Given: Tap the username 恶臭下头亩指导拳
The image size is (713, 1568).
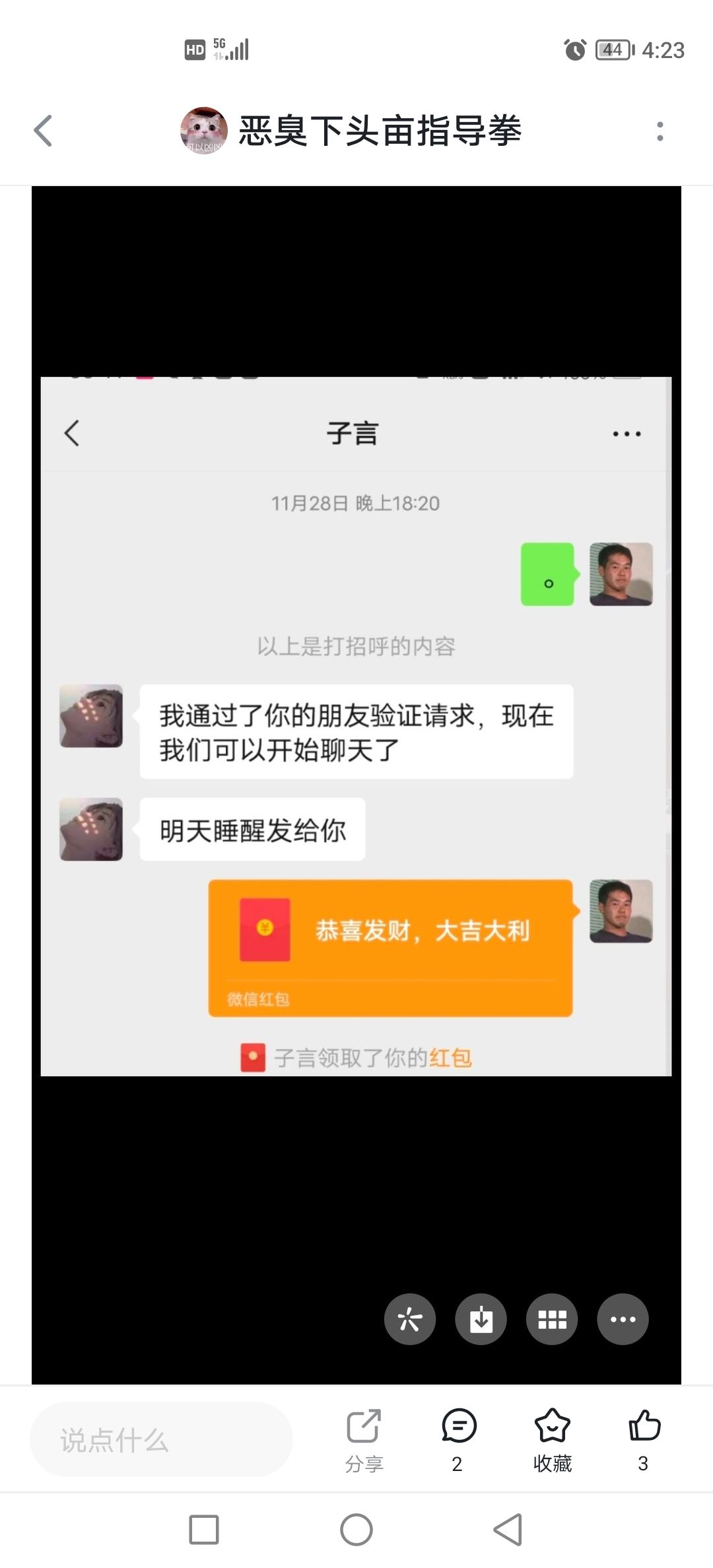Looking at the screenshot, I should 380,130.
